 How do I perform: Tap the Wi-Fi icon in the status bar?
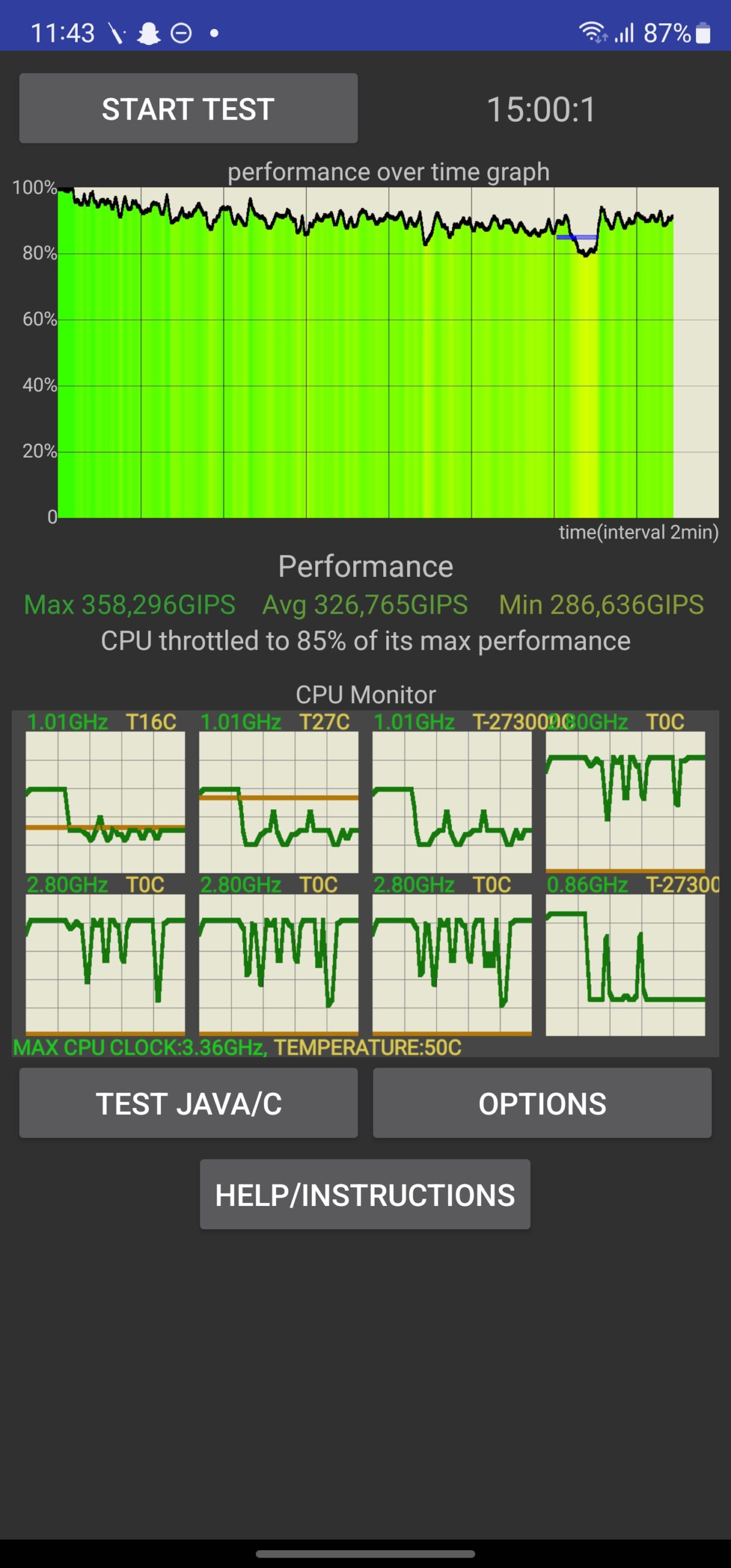click(592, 31)
